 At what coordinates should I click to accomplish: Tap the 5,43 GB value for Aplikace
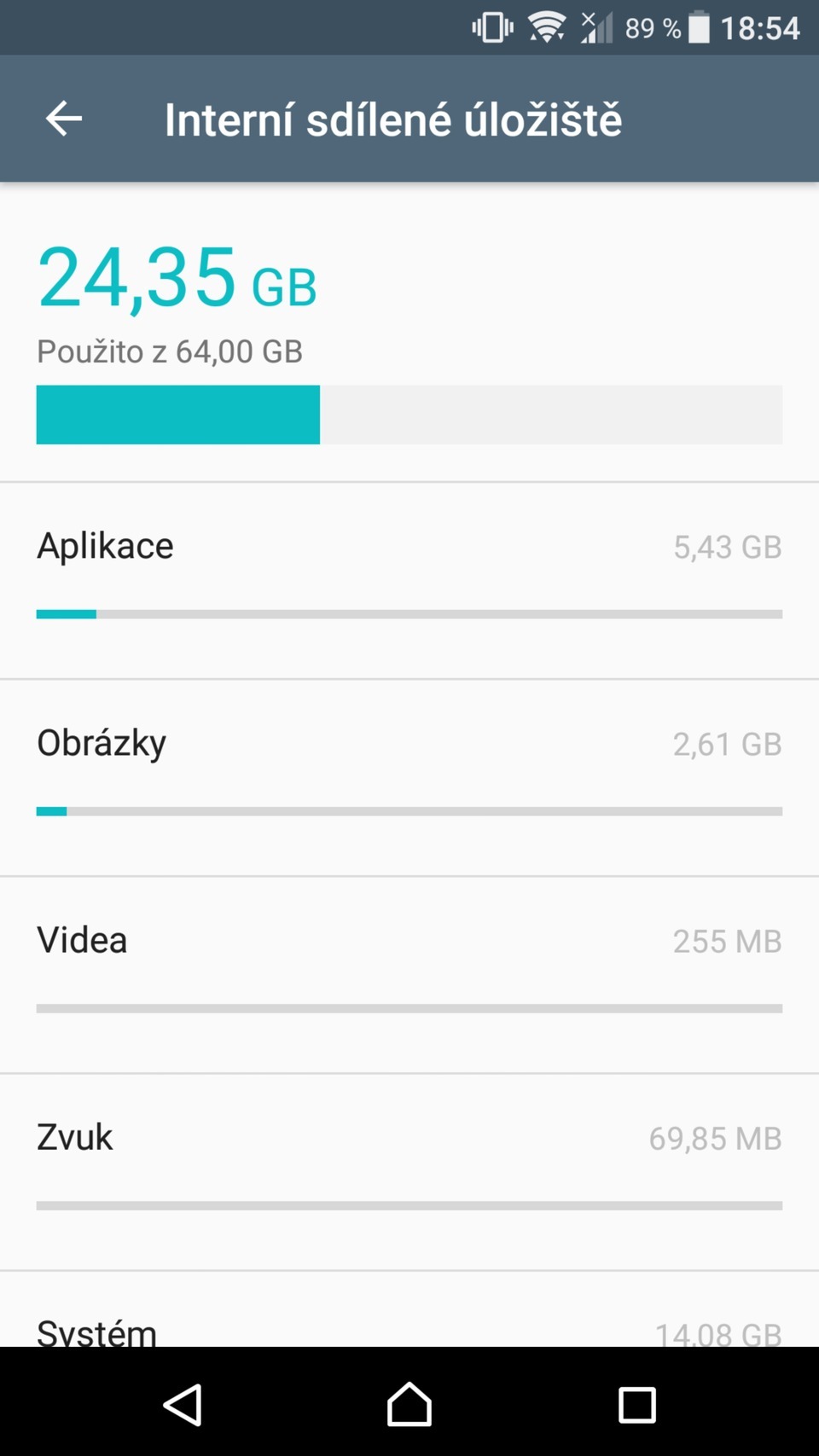[729, 547]
